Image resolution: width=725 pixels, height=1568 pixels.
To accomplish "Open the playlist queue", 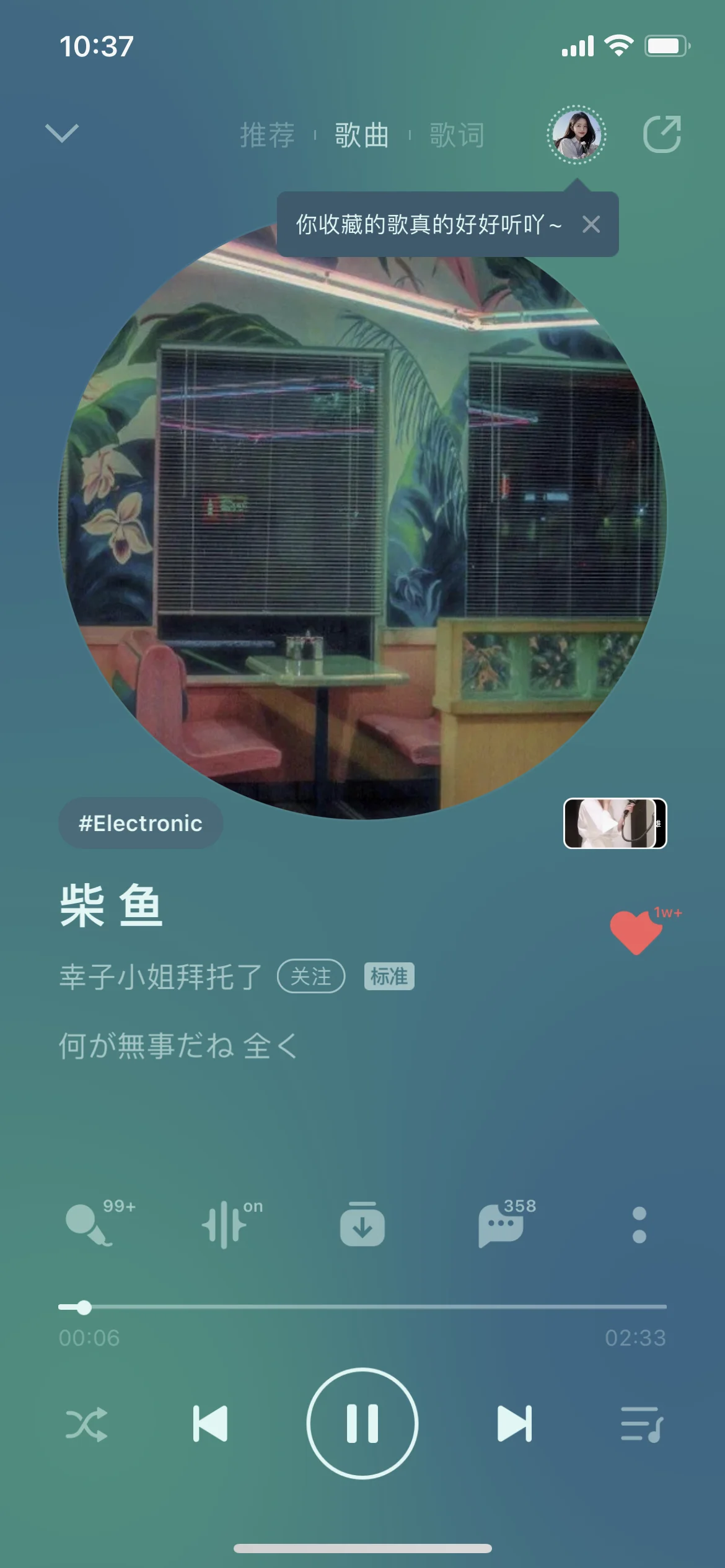I will click(x=642, y=1424).
